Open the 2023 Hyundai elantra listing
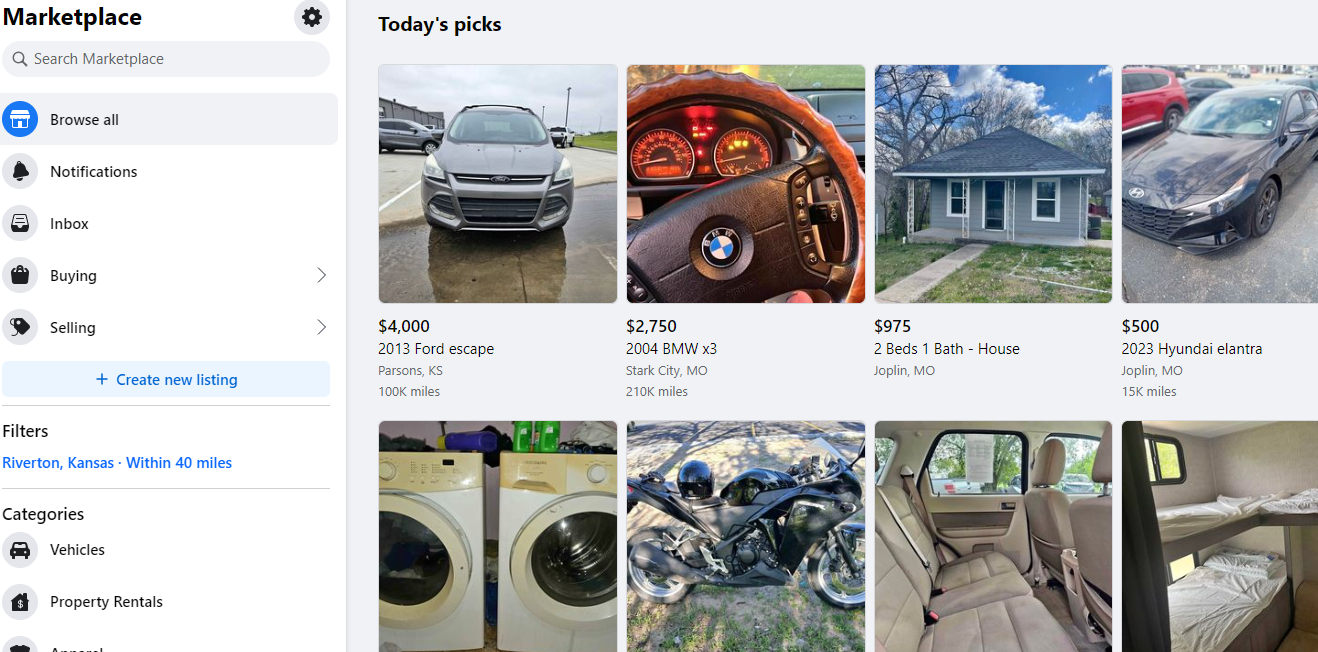This screenshot has width=1318, height=652. coord(1219,184)
